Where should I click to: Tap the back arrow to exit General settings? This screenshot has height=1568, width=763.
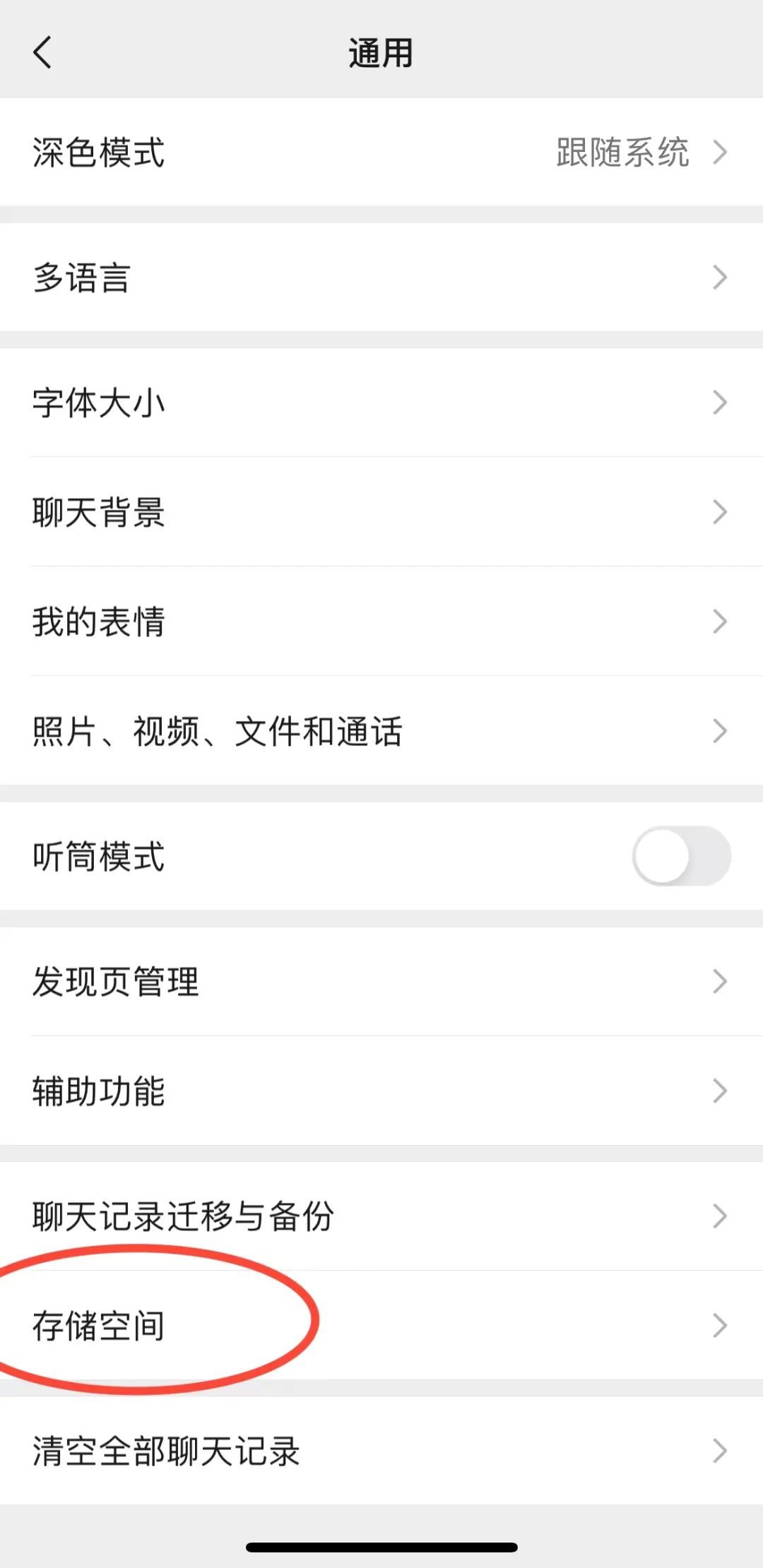[x=42, y=53]
